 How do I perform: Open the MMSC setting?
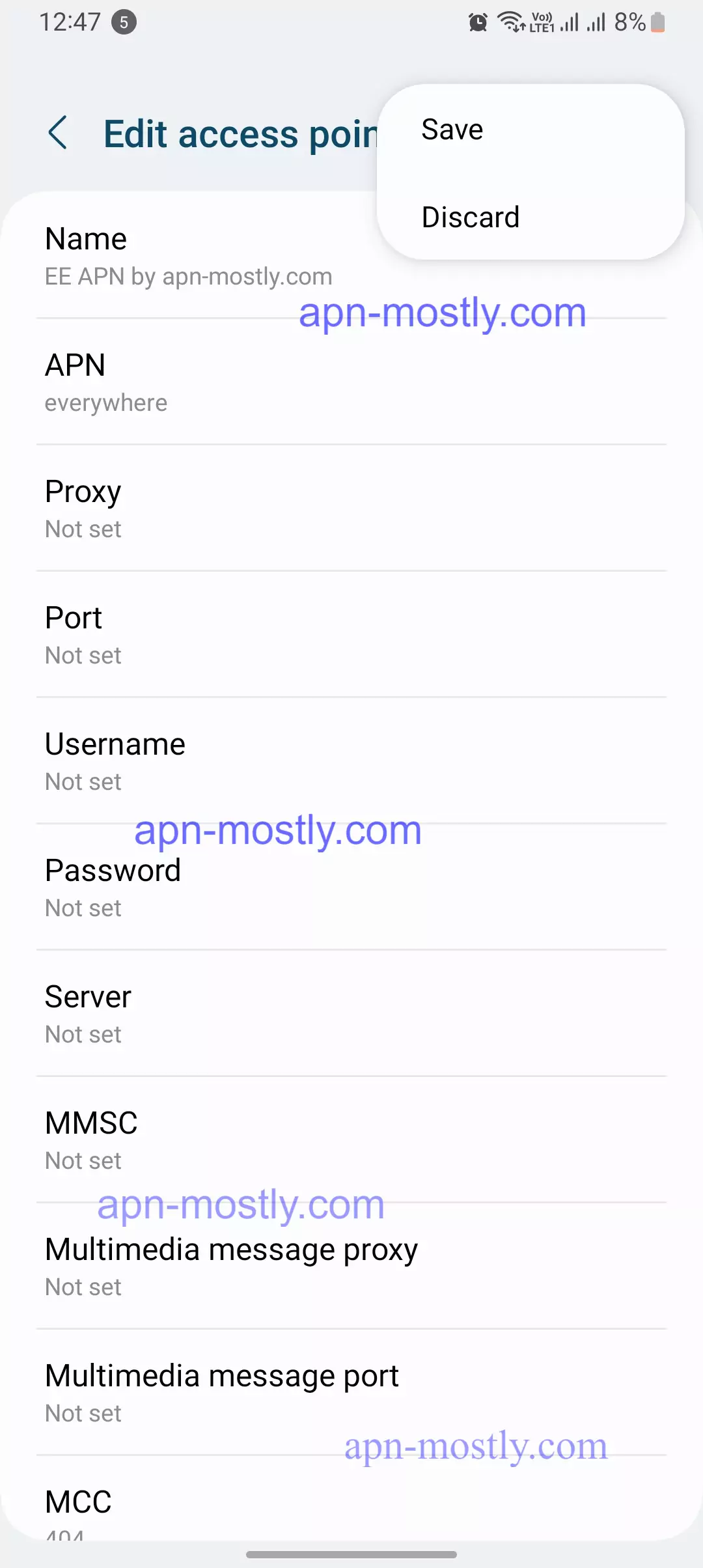[x=351, y=1141]
